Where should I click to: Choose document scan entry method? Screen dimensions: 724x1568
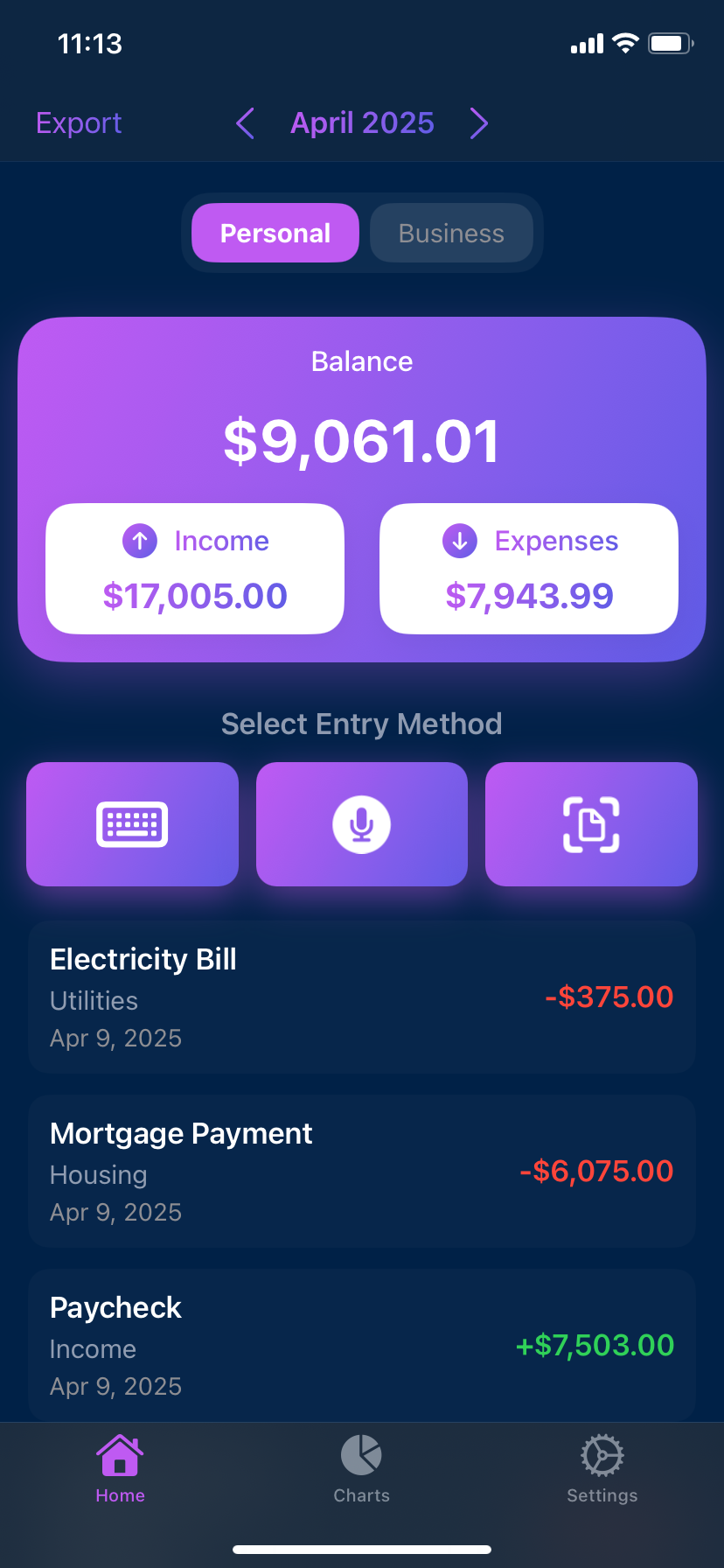(x=591, y=824)
